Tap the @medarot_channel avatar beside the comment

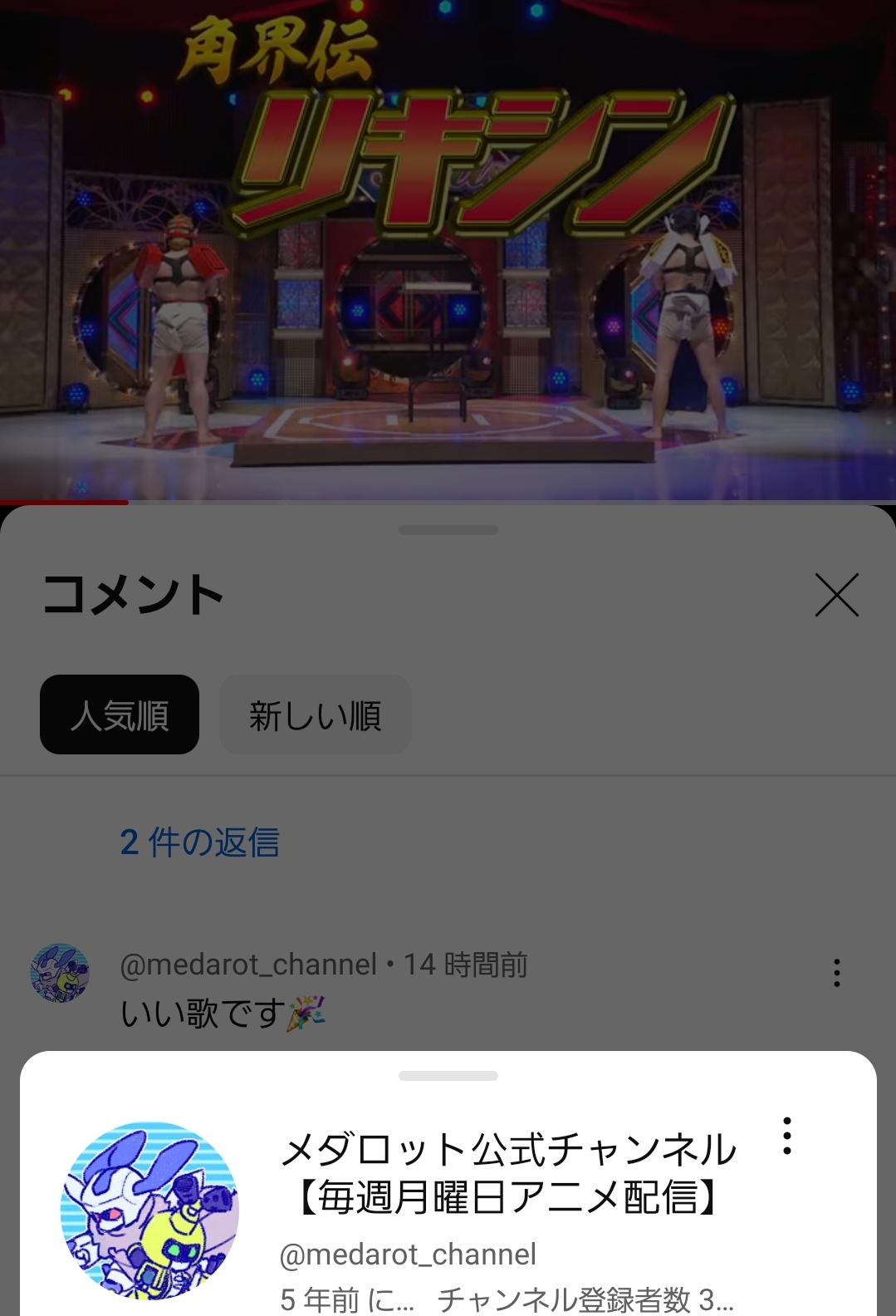point(60,973)
